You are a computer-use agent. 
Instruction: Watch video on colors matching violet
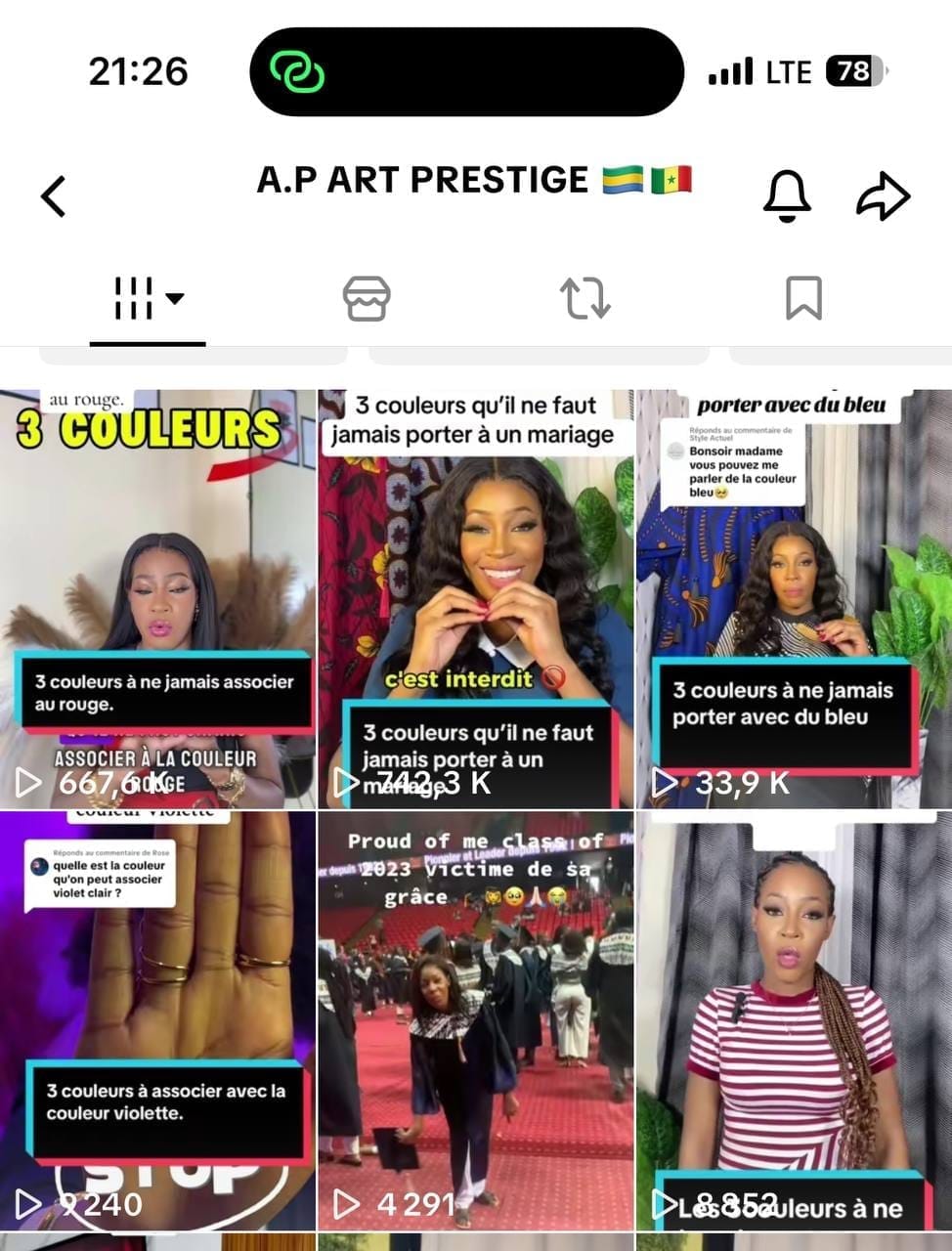click(x=158, y=1020)
